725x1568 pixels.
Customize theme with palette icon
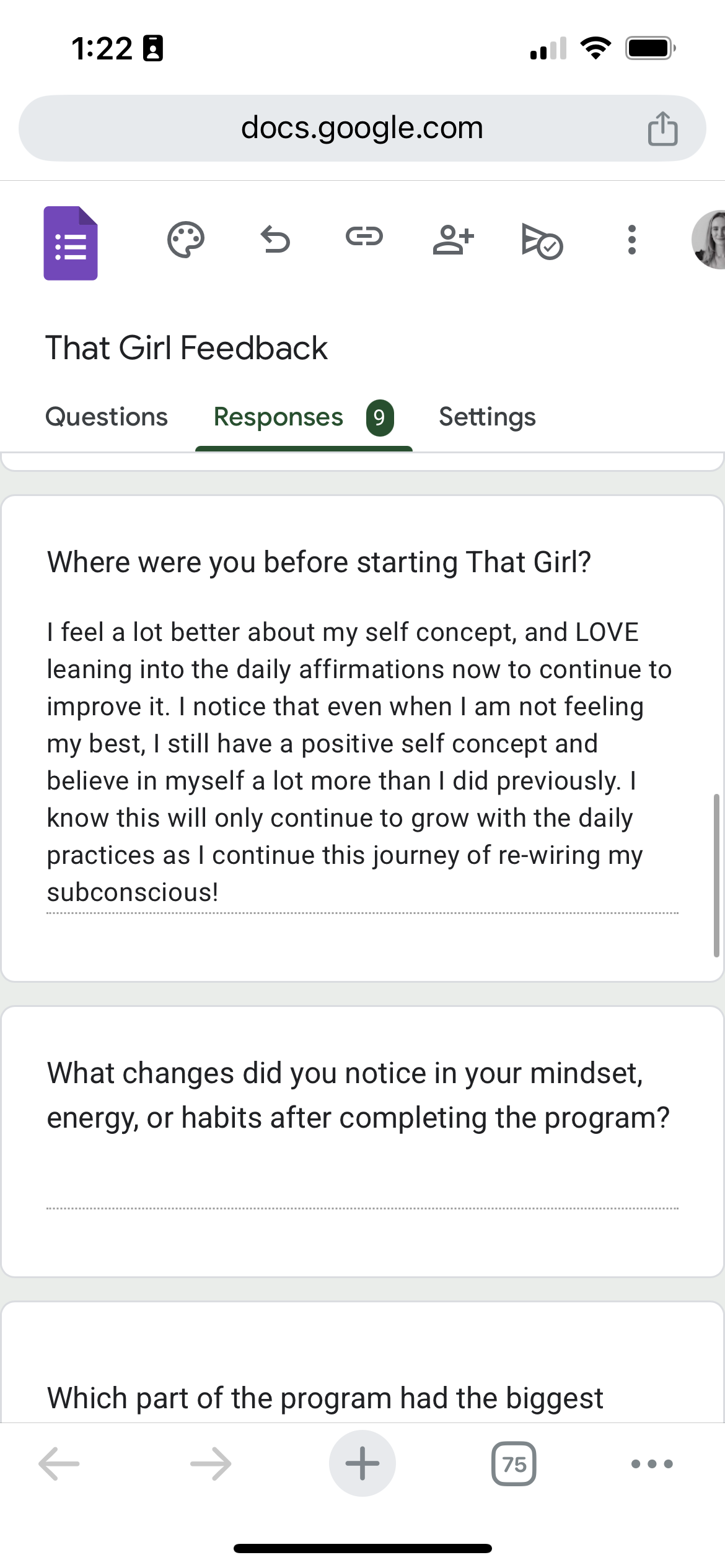(186, 239)
